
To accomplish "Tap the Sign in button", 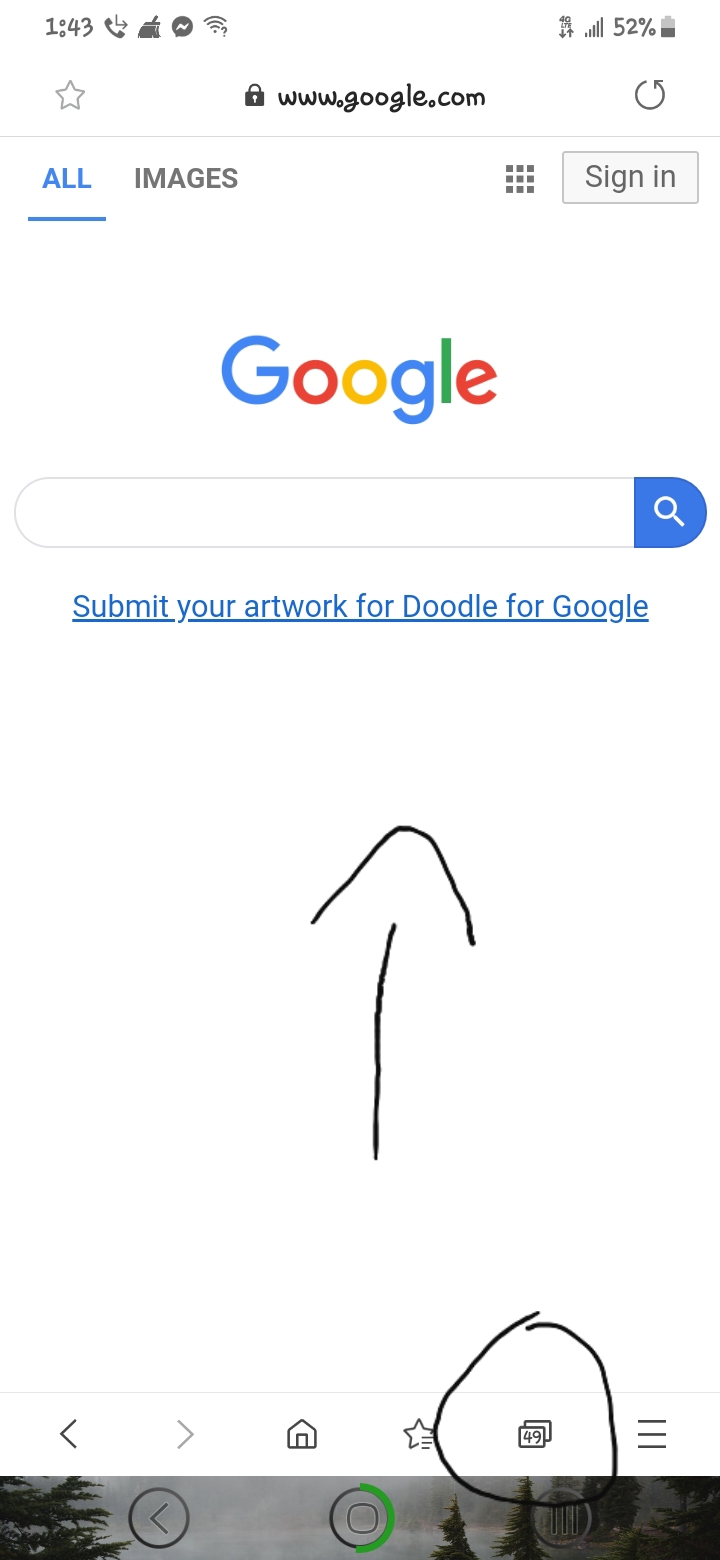I will 630,178.
